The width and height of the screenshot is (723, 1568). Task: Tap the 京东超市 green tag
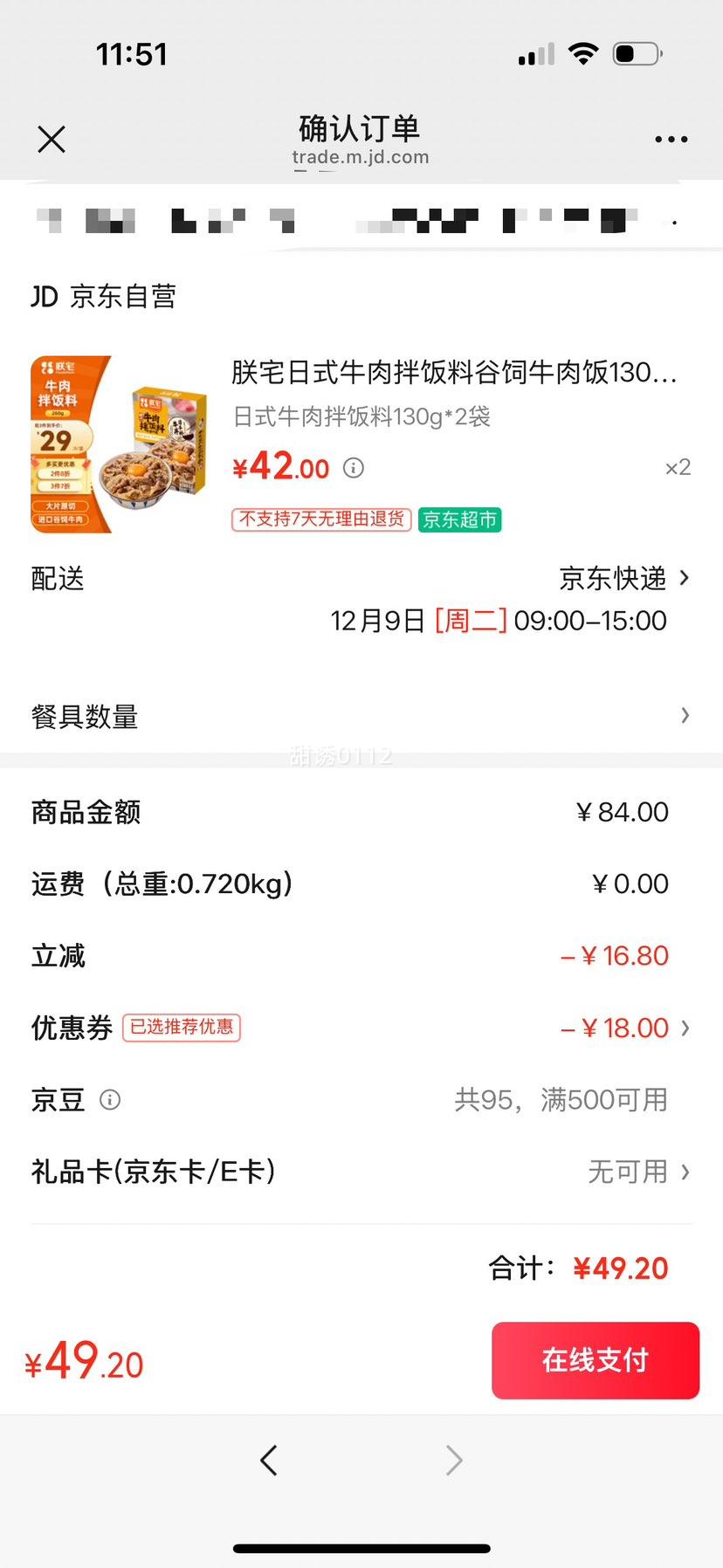click(460, 519)
